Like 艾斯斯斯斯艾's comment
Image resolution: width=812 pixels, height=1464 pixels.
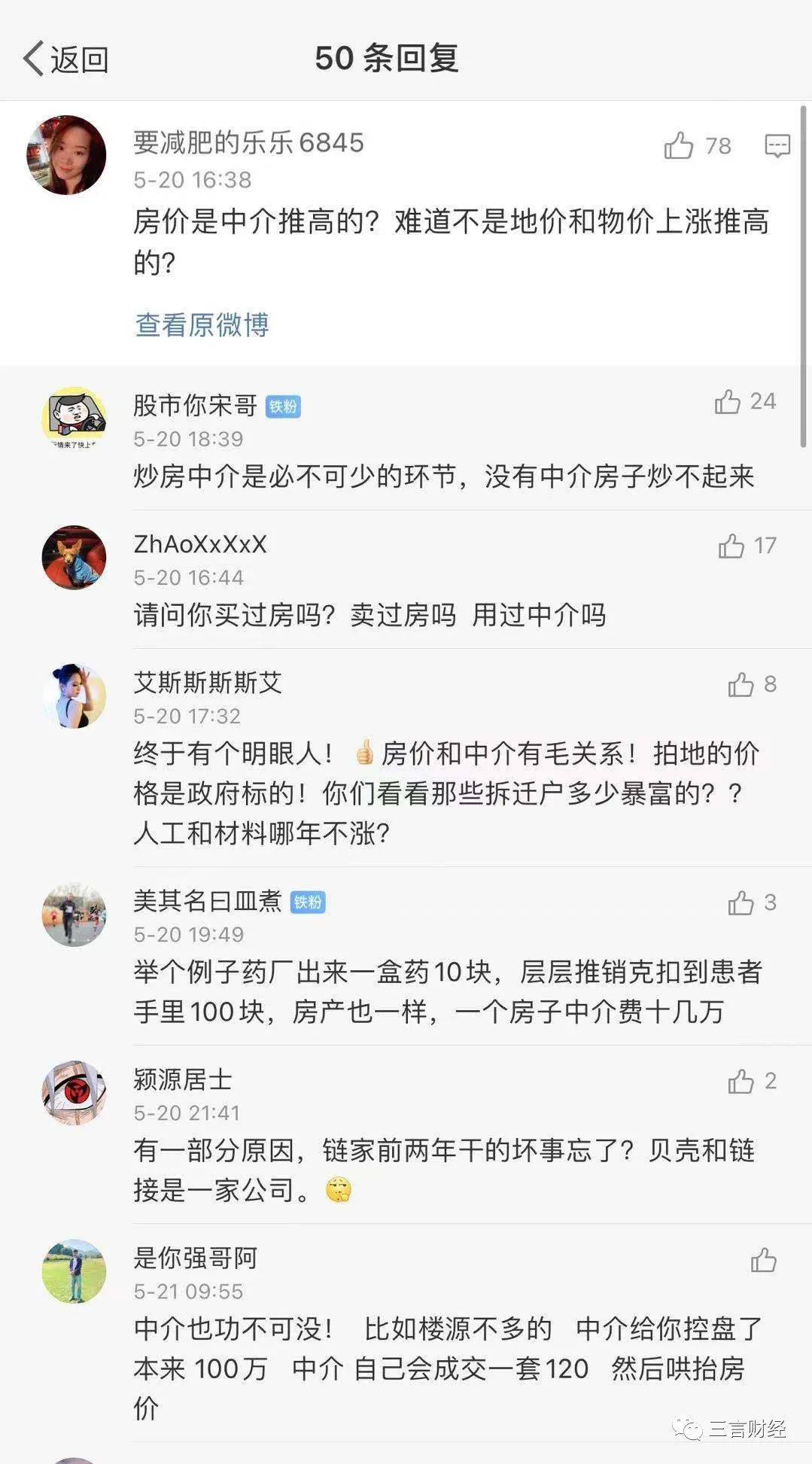tap(744, 685)
